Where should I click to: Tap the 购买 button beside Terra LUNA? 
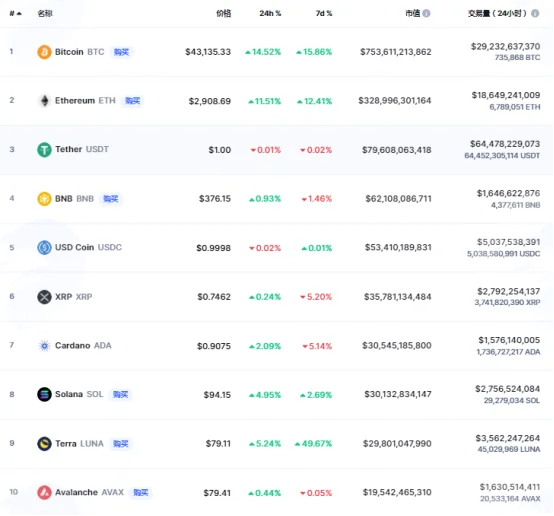[120, 444]
